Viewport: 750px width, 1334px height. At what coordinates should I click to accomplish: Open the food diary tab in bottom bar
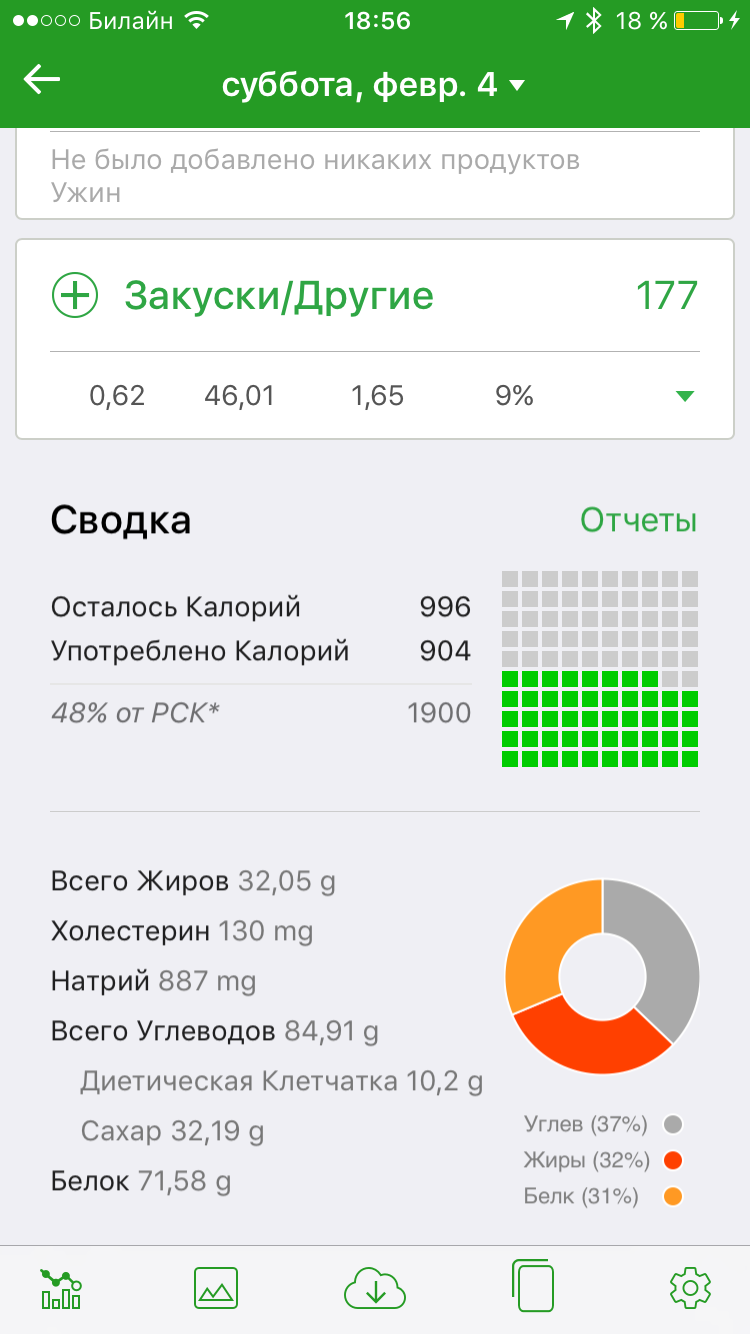pyautogui.click(x=60, y=1288)
